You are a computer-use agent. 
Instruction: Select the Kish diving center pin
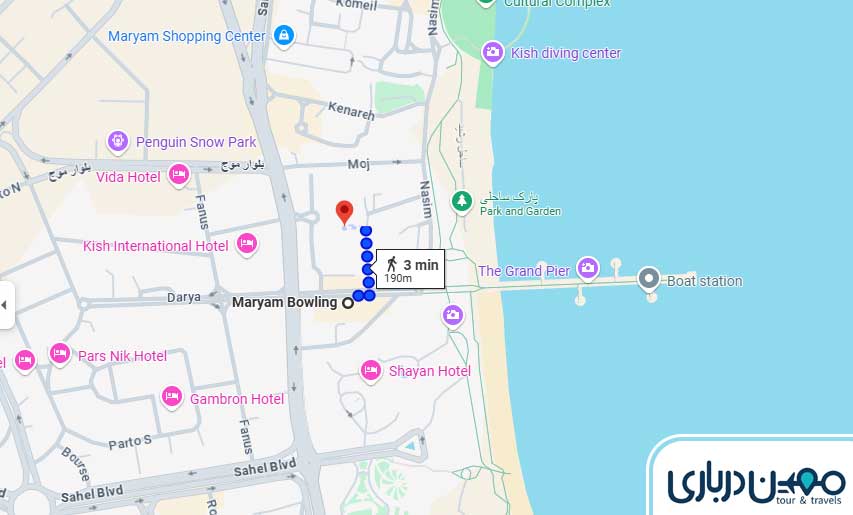492,53
